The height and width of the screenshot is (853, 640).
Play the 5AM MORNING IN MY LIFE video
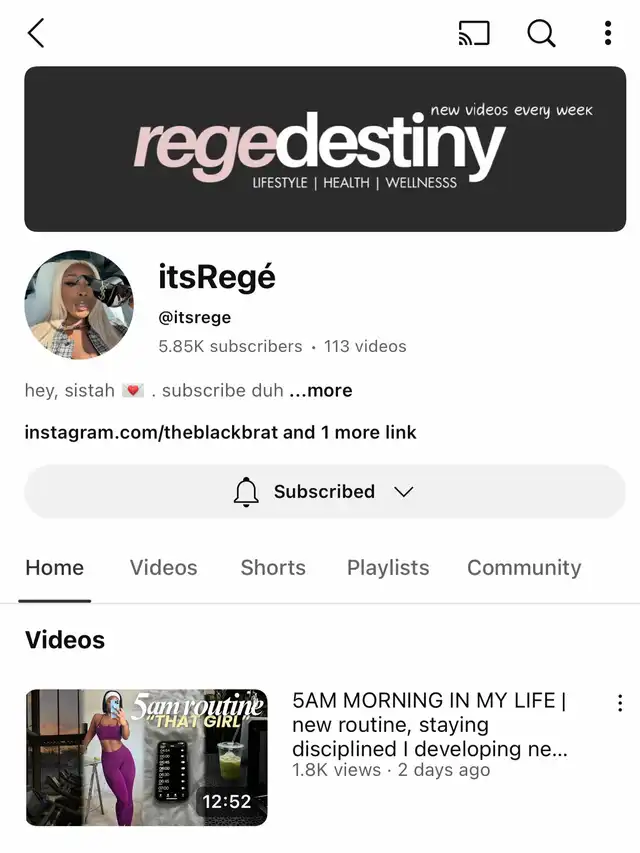click(x=146, y=757)
